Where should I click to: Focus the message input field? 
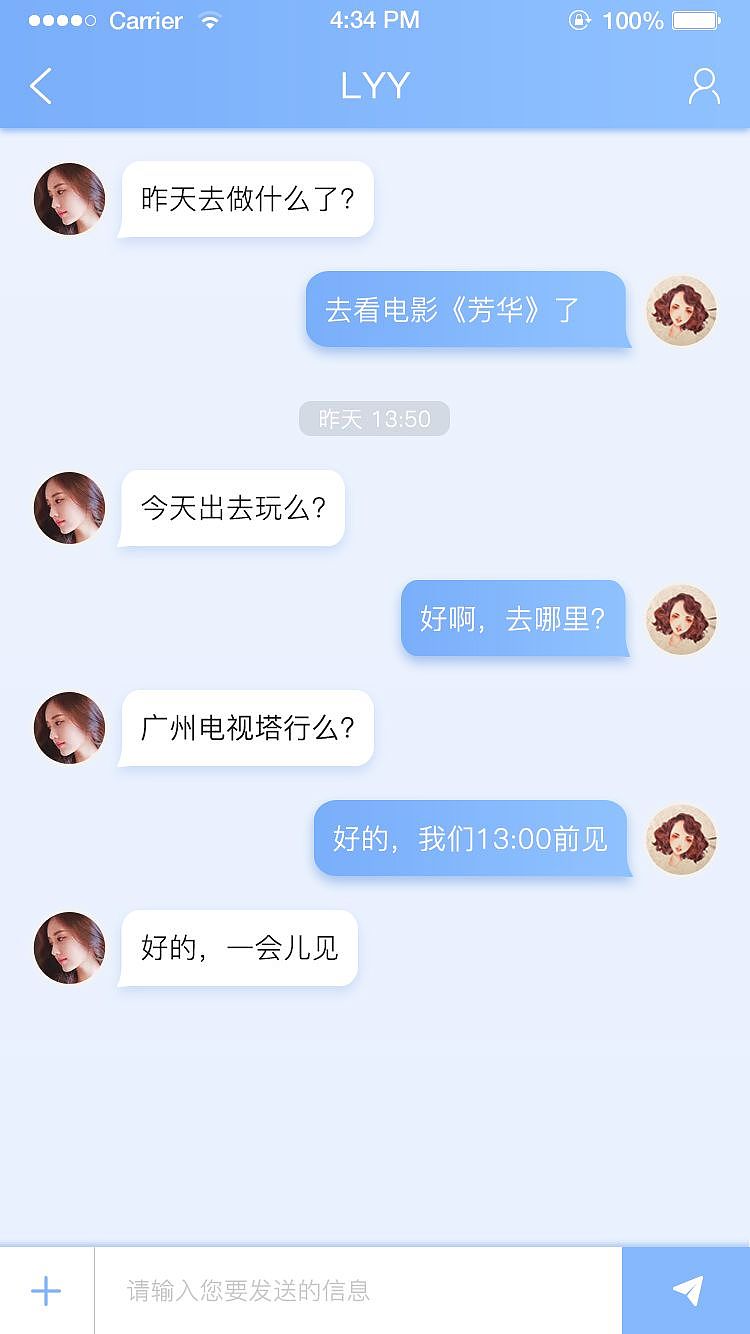click(358, 1291)
